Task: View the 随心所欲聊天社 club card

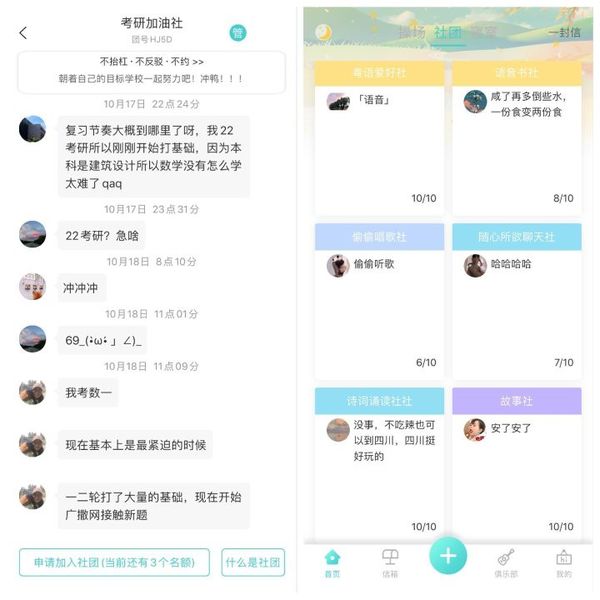Action: pyautogui.click(x=516, y=297)
